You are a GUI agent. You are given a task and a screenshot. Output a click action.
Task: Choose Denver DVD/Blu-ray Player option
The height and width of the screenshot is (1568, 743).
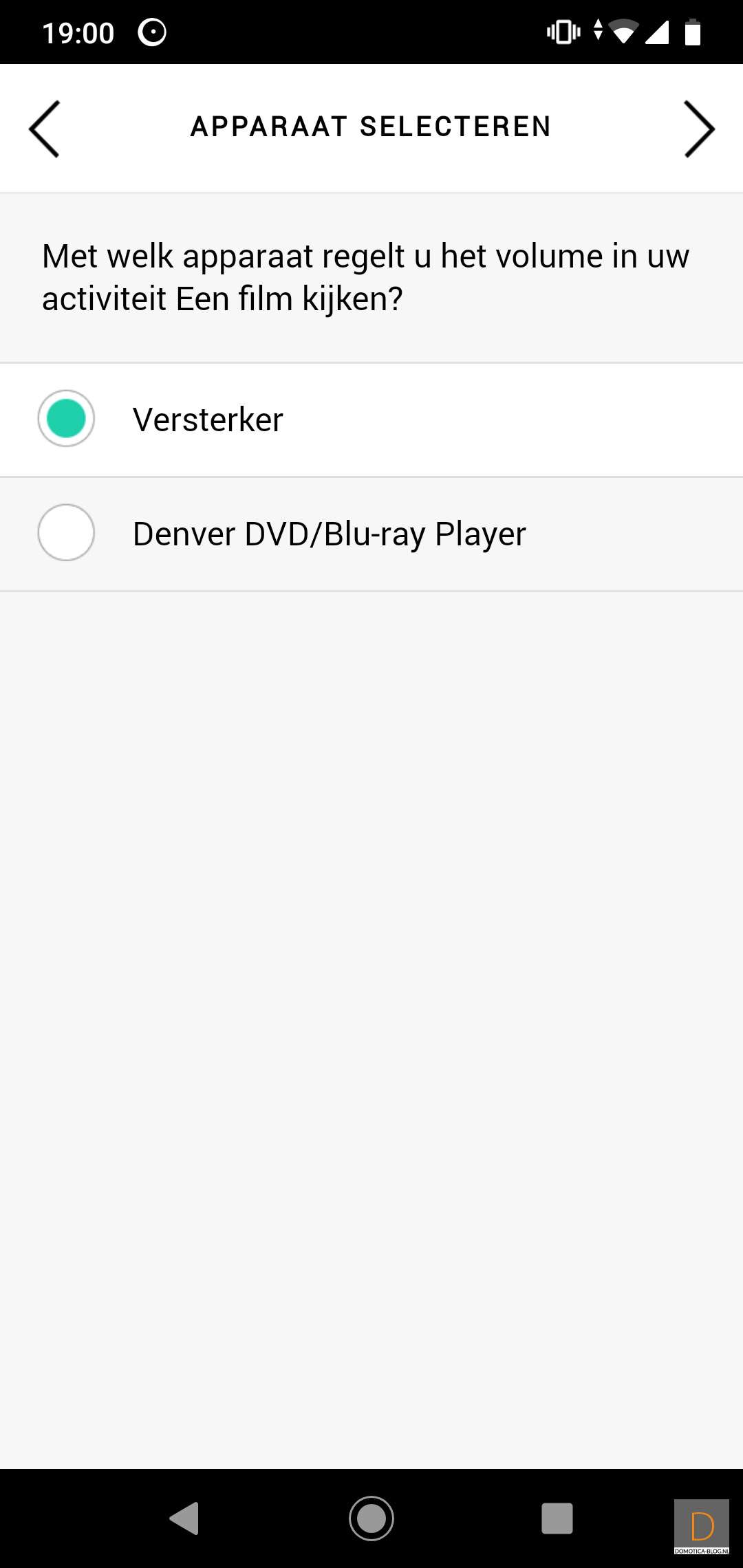pos(66,533)
